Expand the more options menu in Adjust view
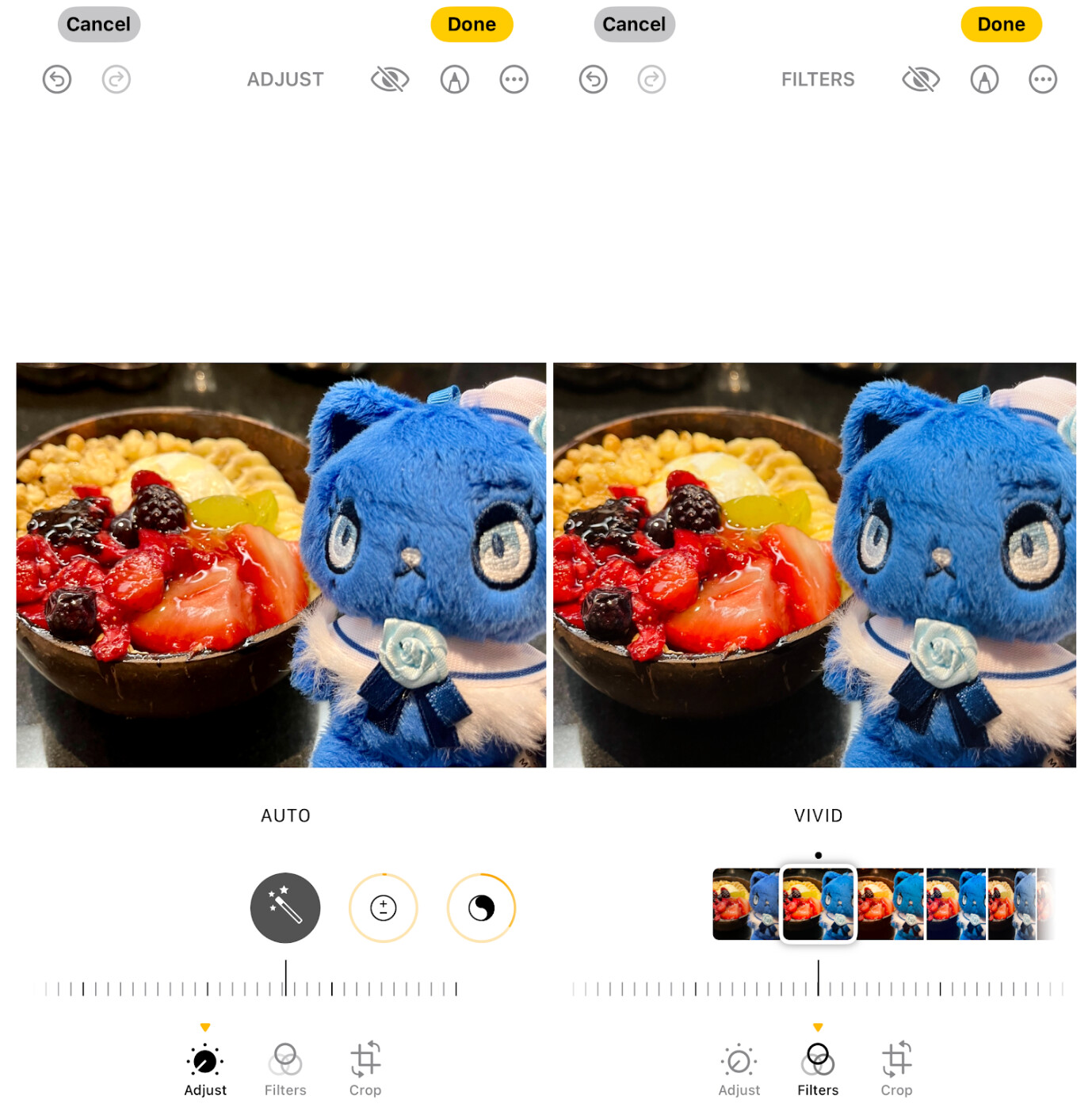 point(514,79)
